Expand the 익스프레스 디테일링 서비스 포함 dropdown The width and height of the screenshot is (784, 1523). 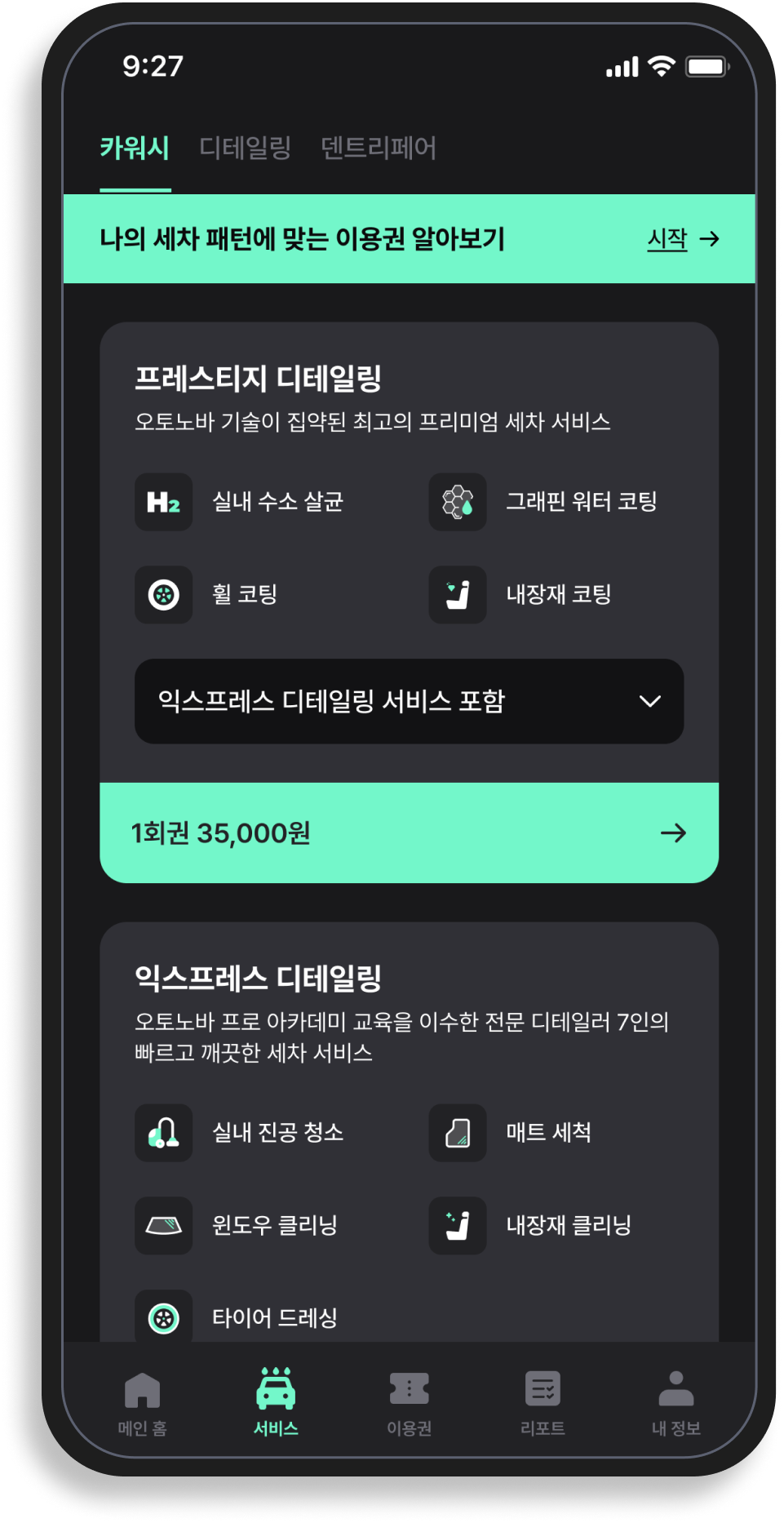(x=409, y=700)
